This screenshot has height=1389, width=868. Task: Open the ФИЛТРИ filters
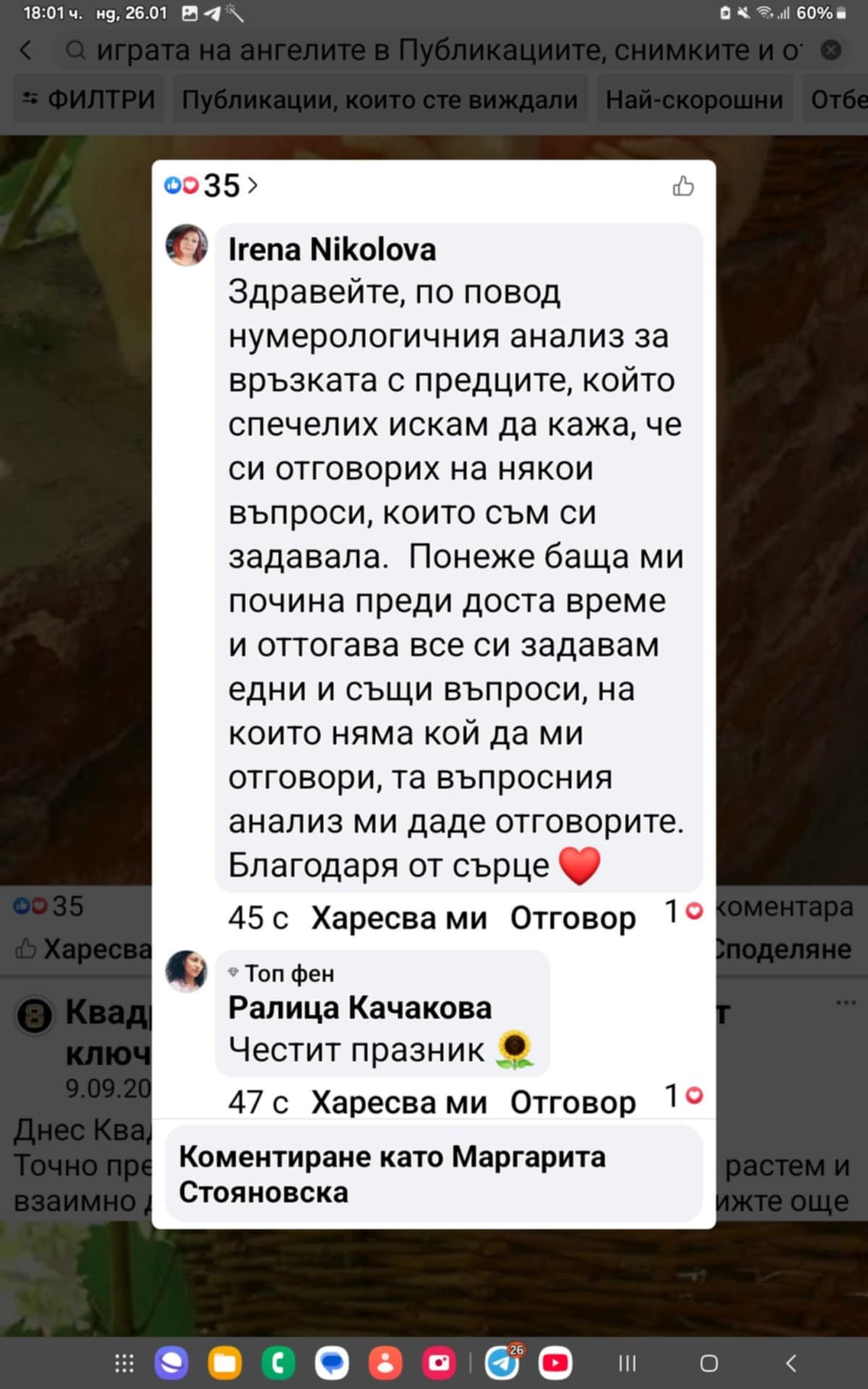pos(88,99)
